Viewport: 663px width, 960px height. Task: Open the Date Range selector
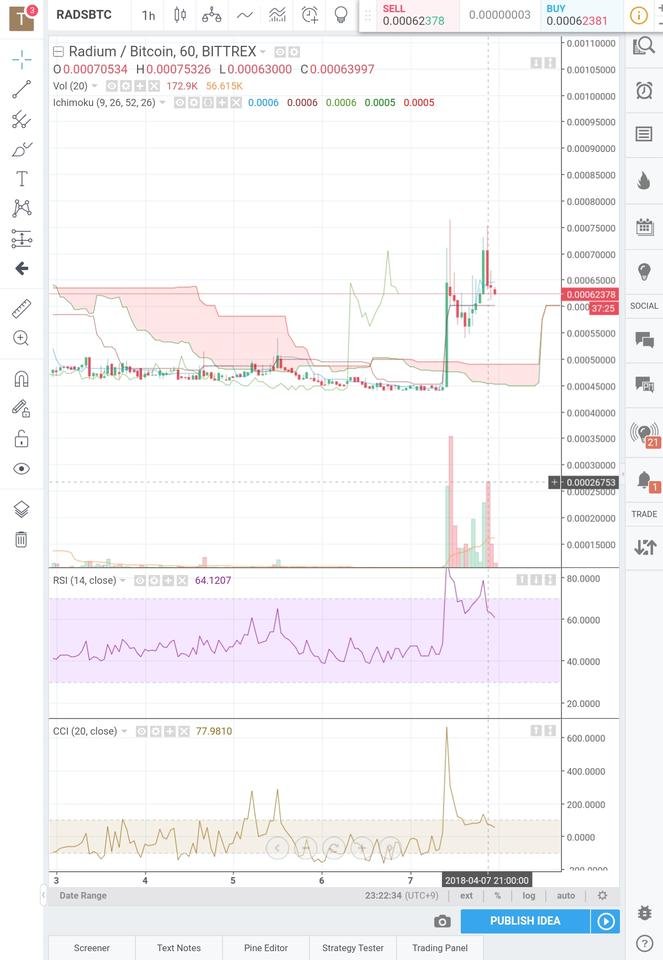(x=82, y=896)
